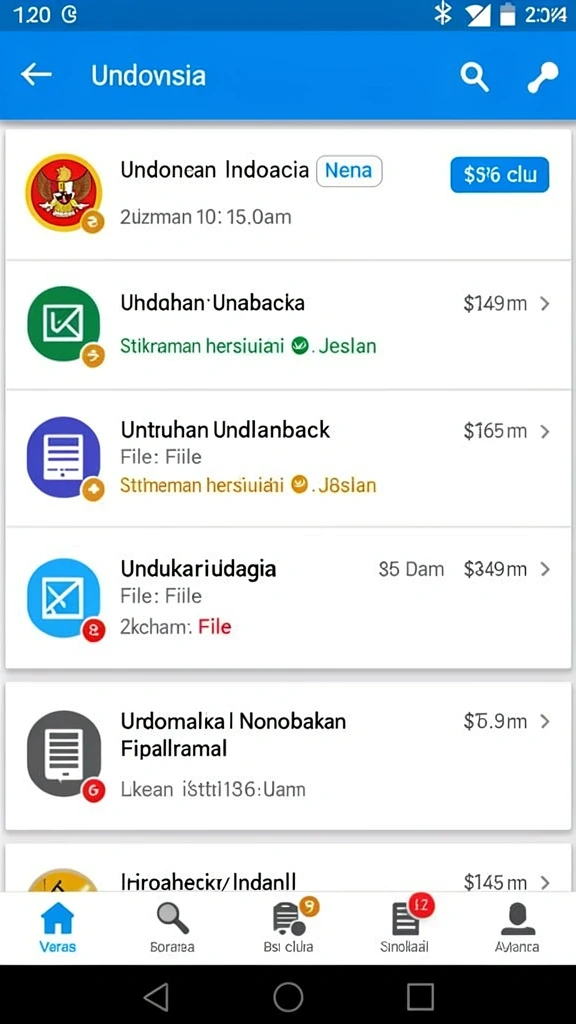
Task: Select the Nena chip
Action: point(349,171)
